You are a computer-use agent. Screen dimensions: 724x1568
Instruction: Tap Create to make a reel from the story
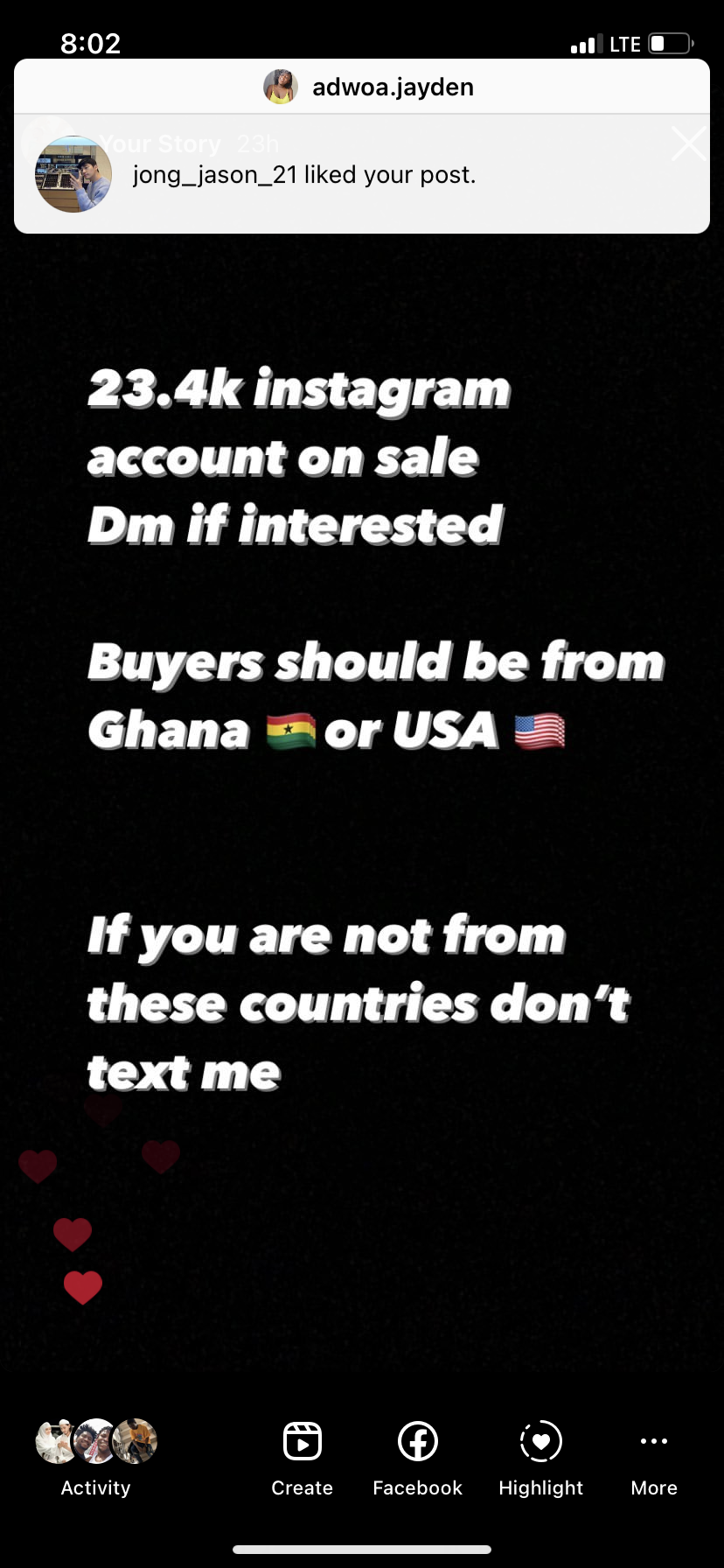pyautogui.click(x=303, y=1458)
